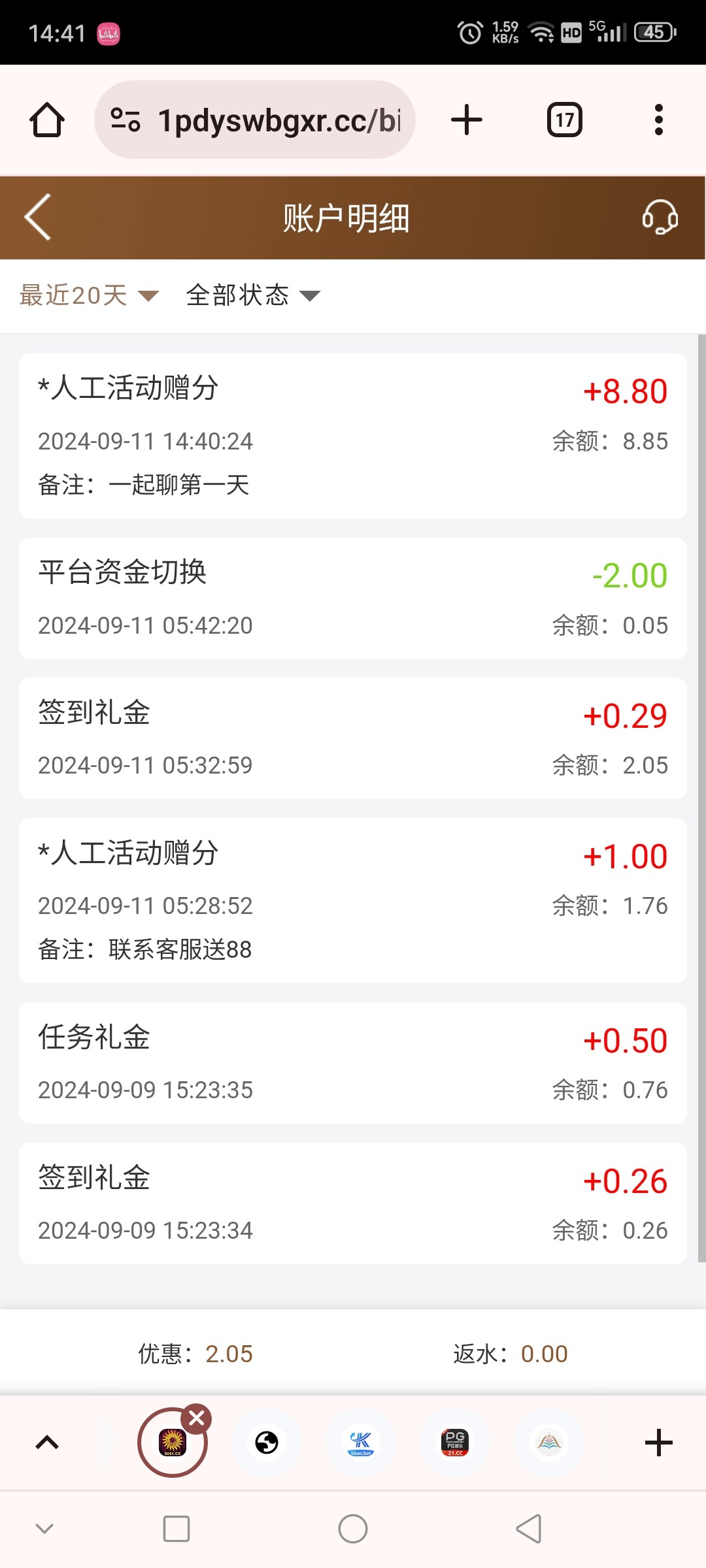Image resolution: width=706 pixels, height=1568 pixels.
Task: Add a tab from the bottom strip
Action: pos(658,1443)
